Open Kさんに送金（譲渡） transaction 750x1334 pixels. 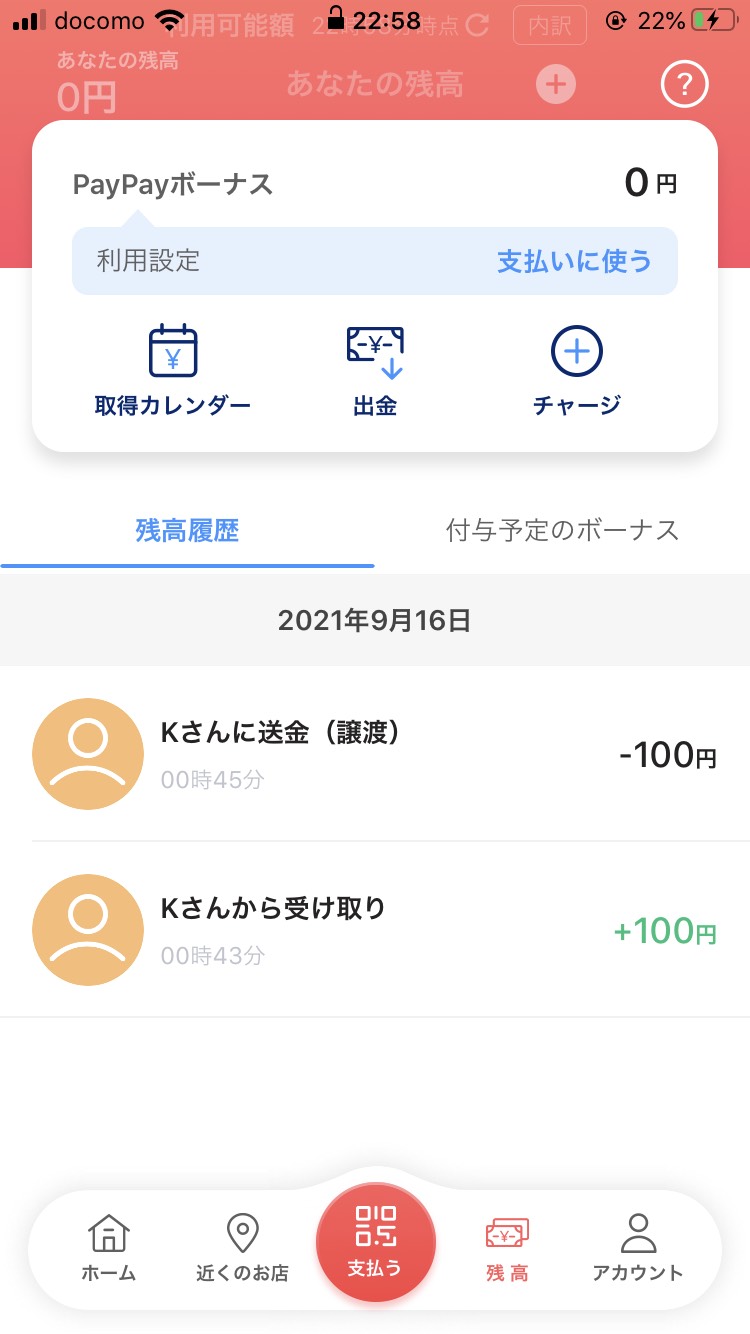[375, 754]
